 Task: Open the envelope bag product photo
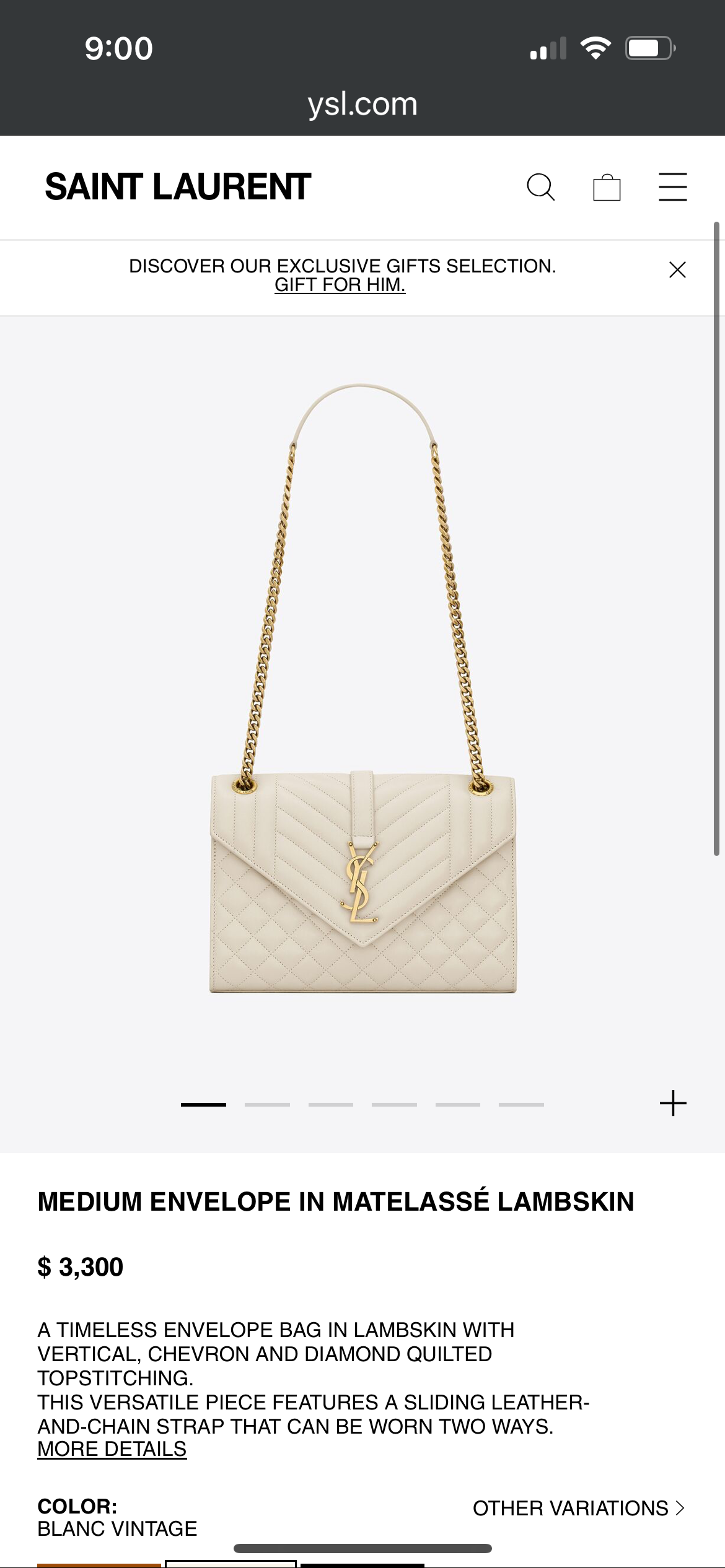point(362,743)
